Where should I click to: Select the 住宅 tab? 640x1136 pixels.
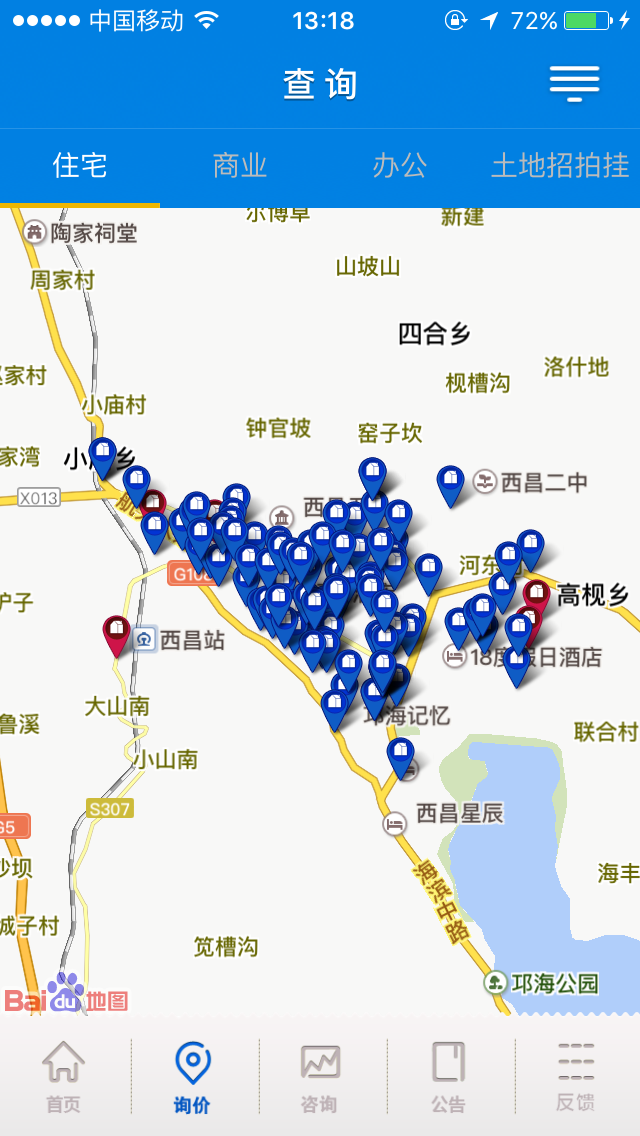[x=80, y=167]
